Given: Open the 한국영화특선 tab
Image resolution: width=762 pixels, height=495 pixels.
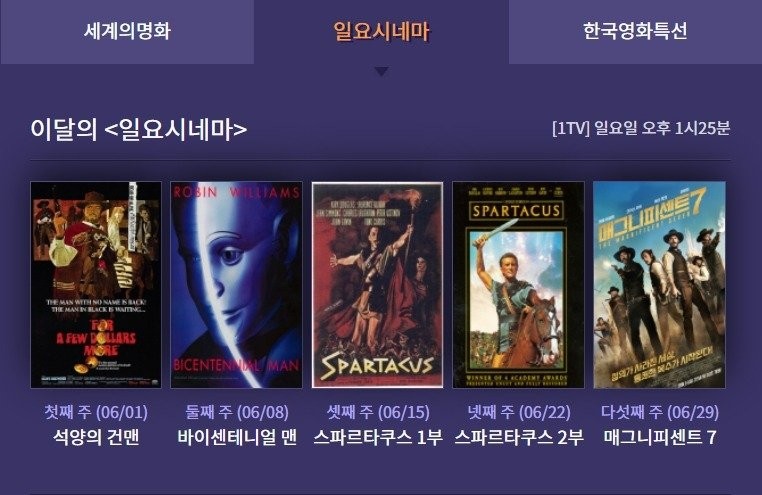Looking at the screenshot, I should point(635,31).
